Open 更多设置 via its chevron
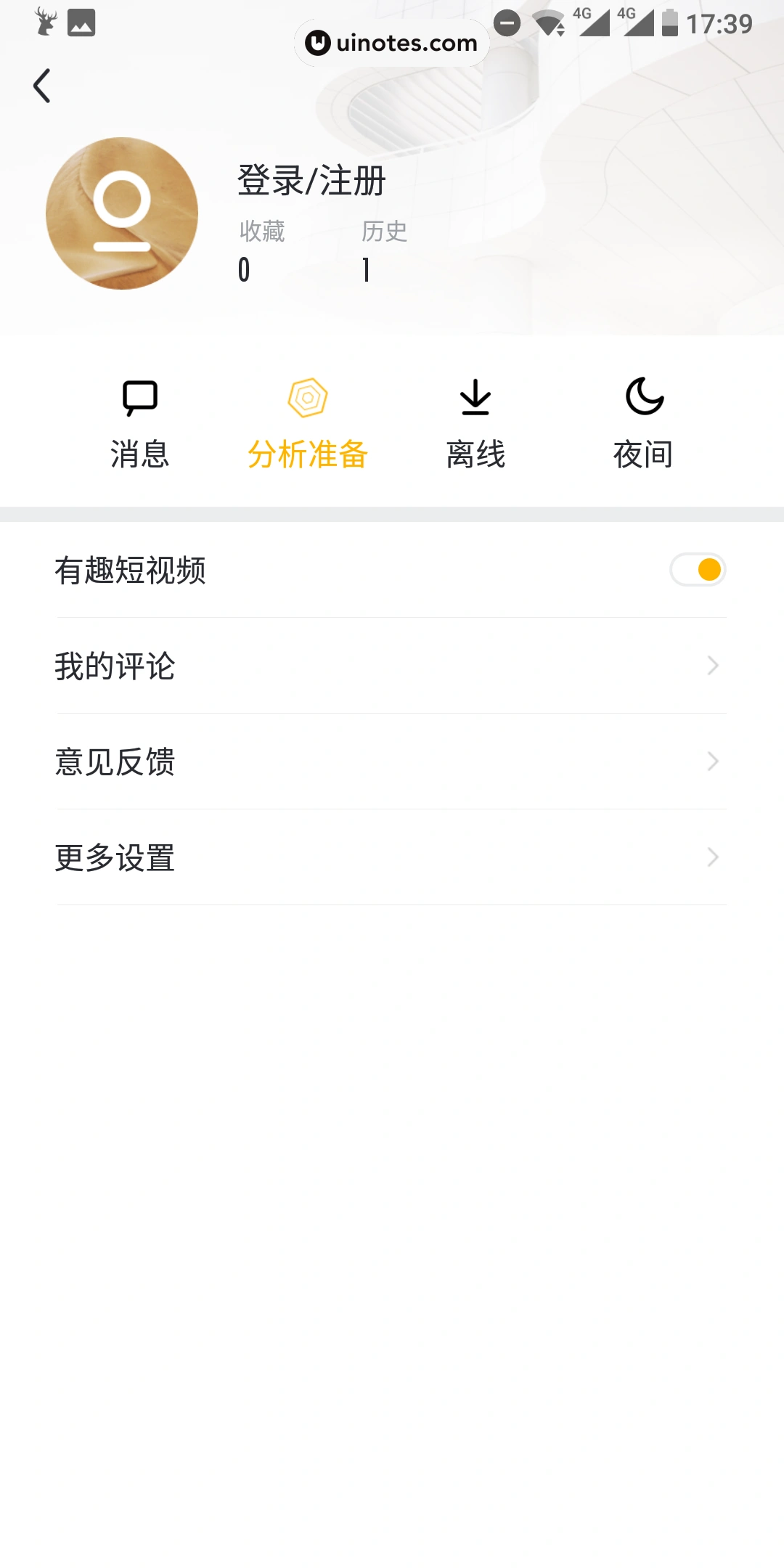The image size is (784, 1568). [713, 858]
